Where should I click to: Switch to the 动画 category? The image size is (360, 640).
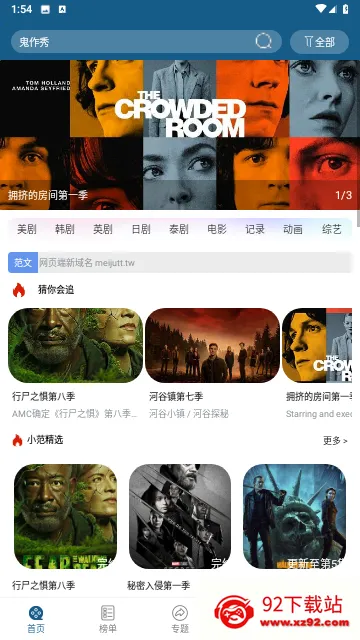pyautogui.click(x=293, y=229)
